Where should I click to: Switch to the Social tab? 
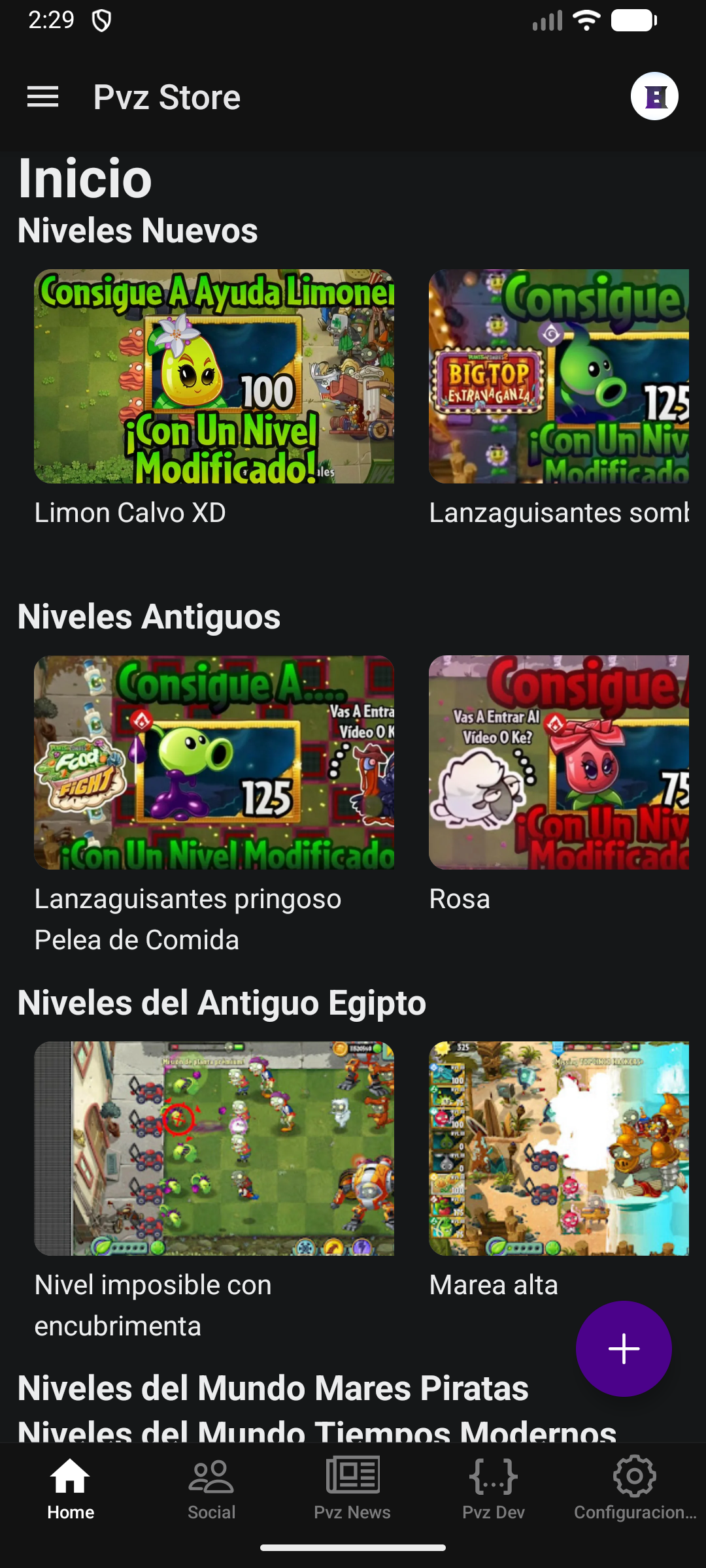[x=211, y=1490]
